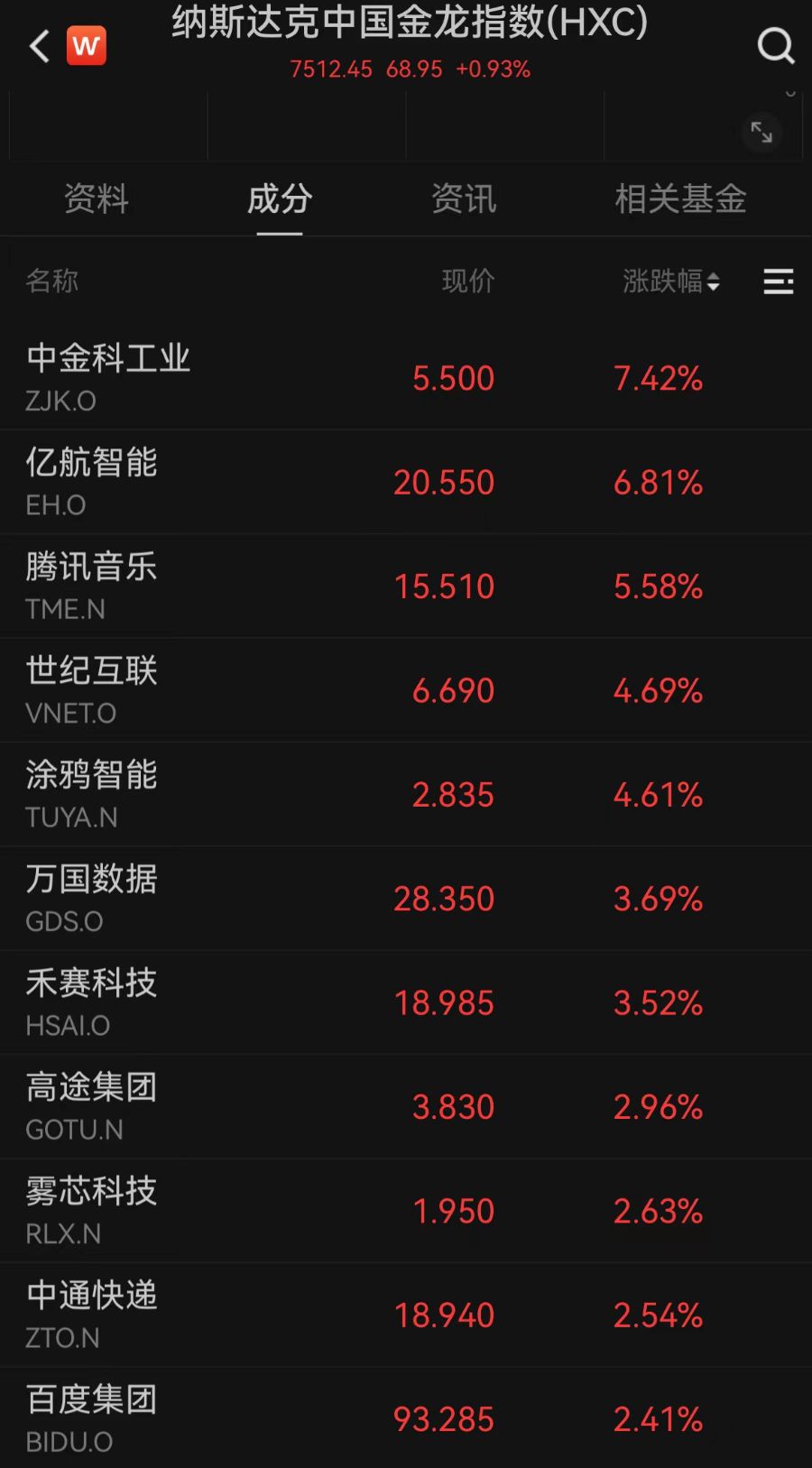The image size is (812, 1468).
Task: Open the 腾讯音乐 TME.N stock row
Action: (x=406, y=586)
